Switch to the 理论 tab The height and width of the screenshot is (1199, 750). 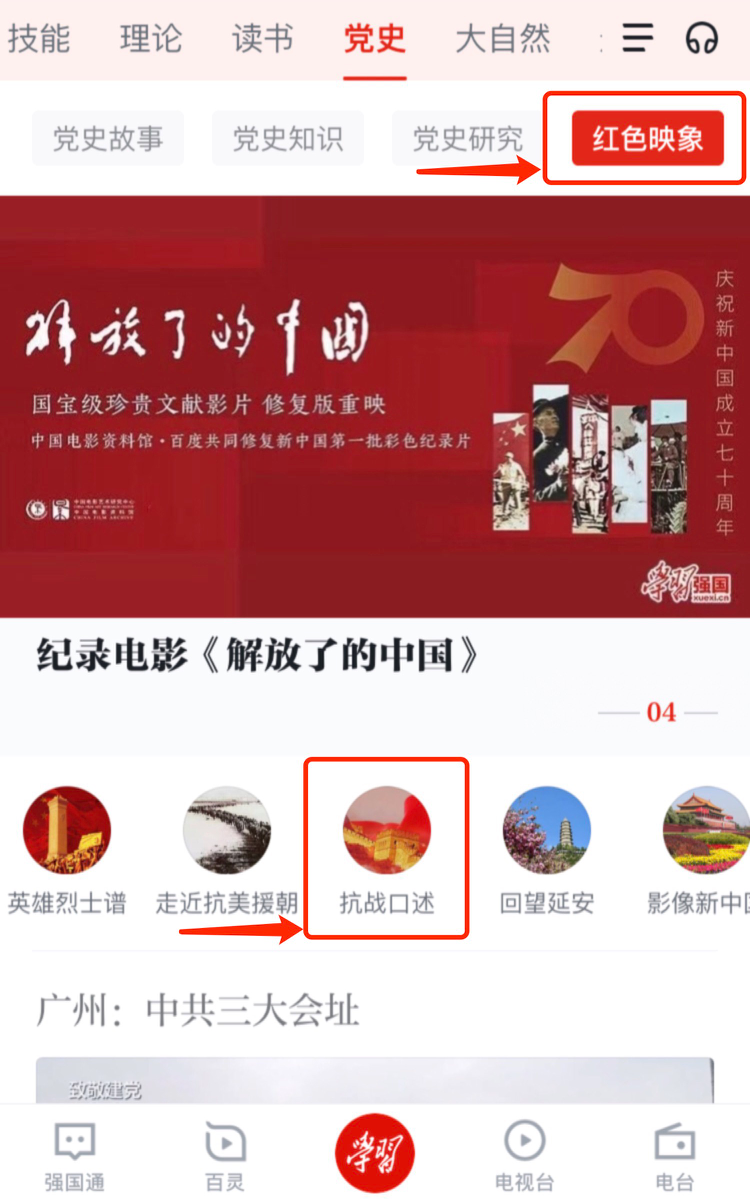151,38
